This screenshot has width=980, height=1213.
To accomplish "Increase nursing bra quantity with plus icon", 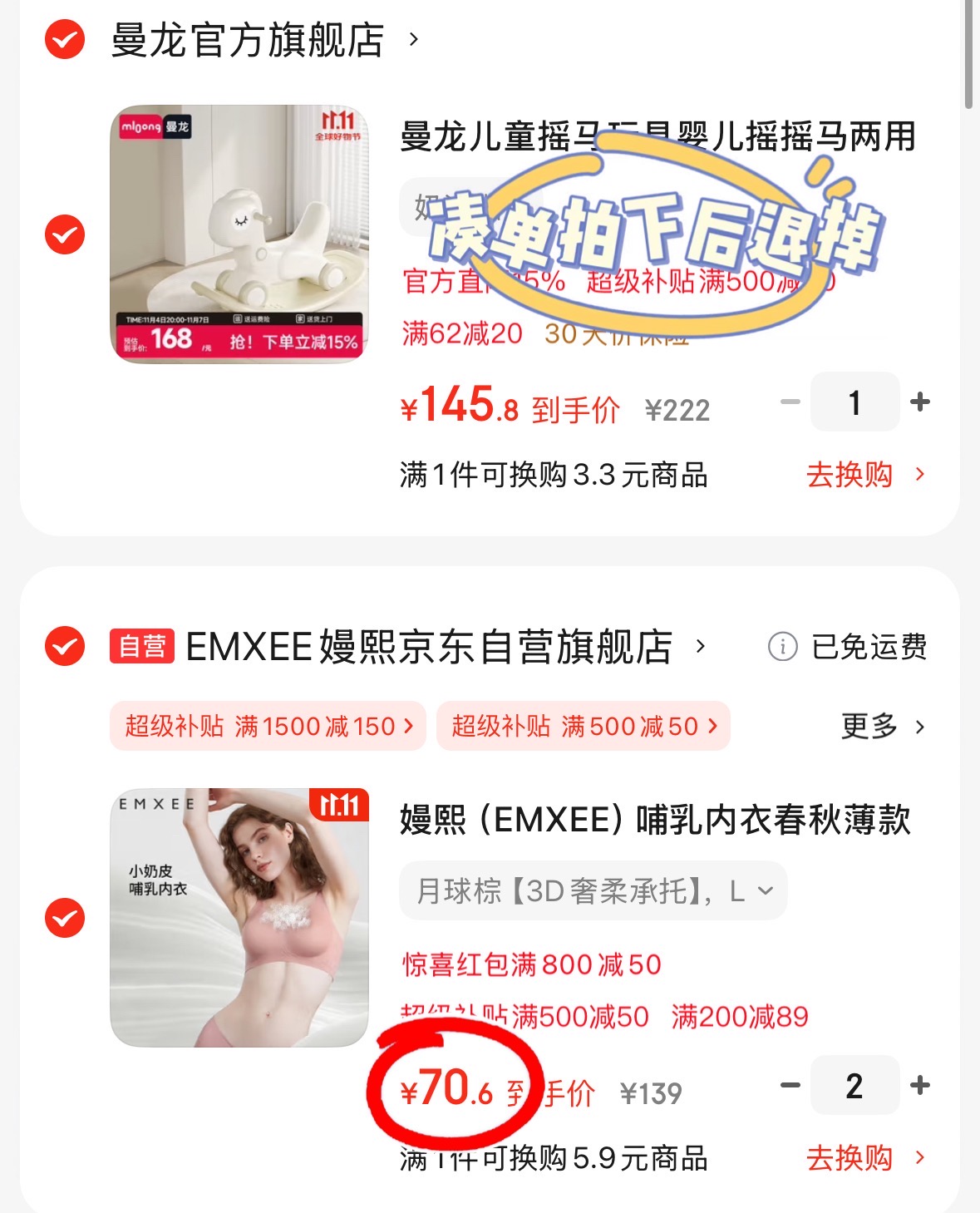I will coord(919,1085).
